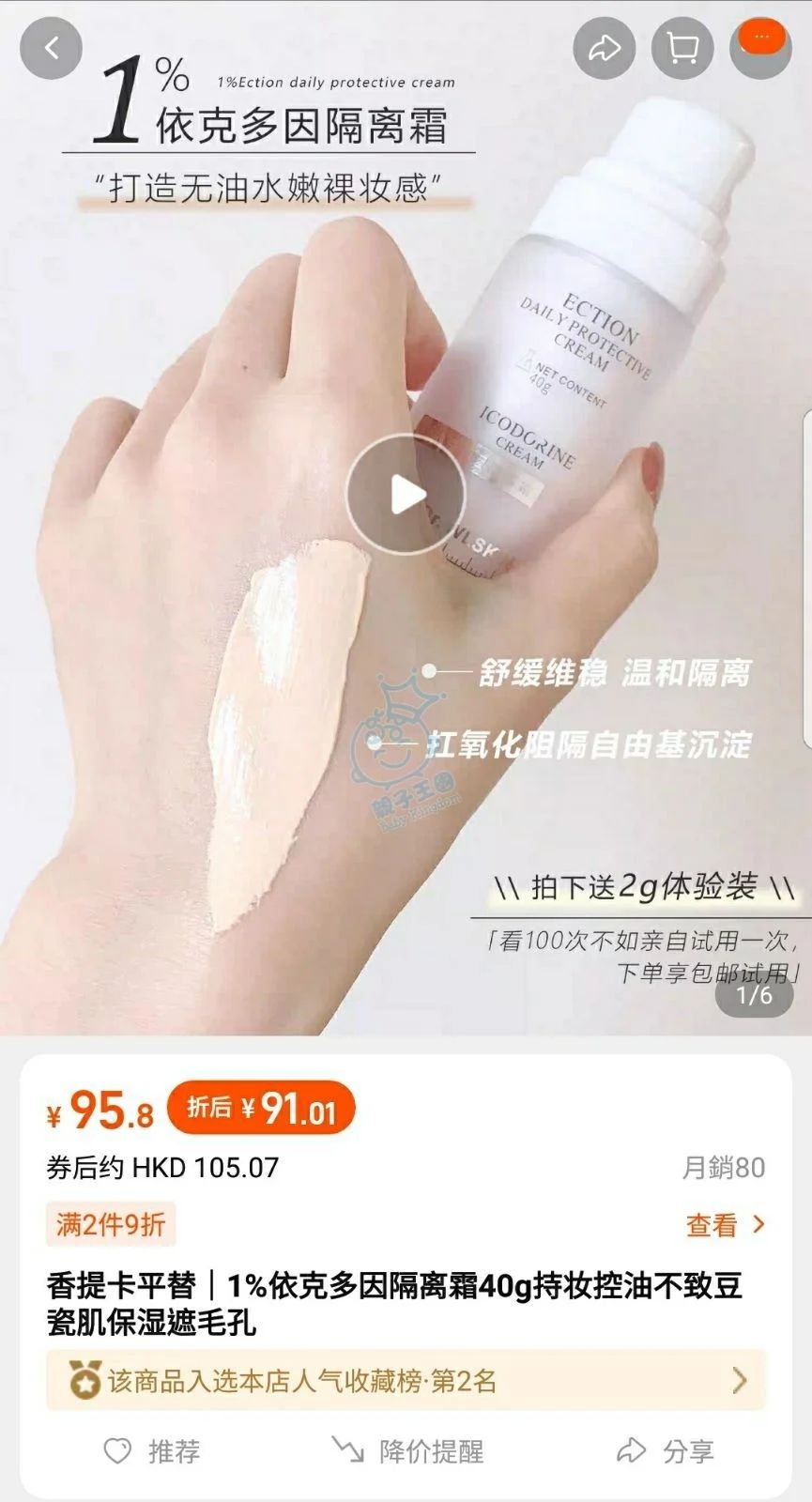
Task: Open the shopping cart
Action: (682, 48)
